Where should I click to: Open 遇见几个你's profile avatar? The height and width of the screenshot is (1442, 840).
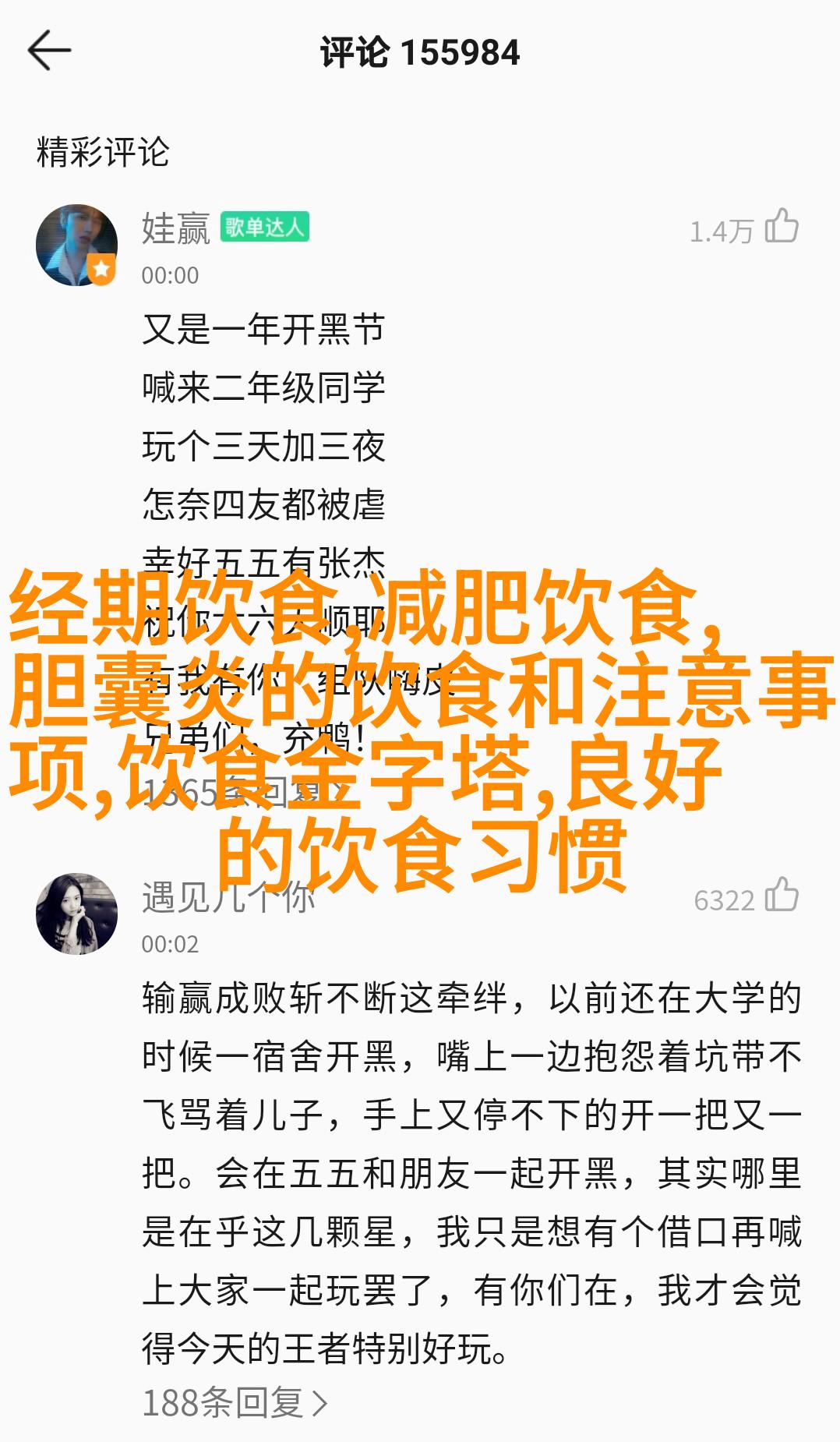click(x=76, y=914)
